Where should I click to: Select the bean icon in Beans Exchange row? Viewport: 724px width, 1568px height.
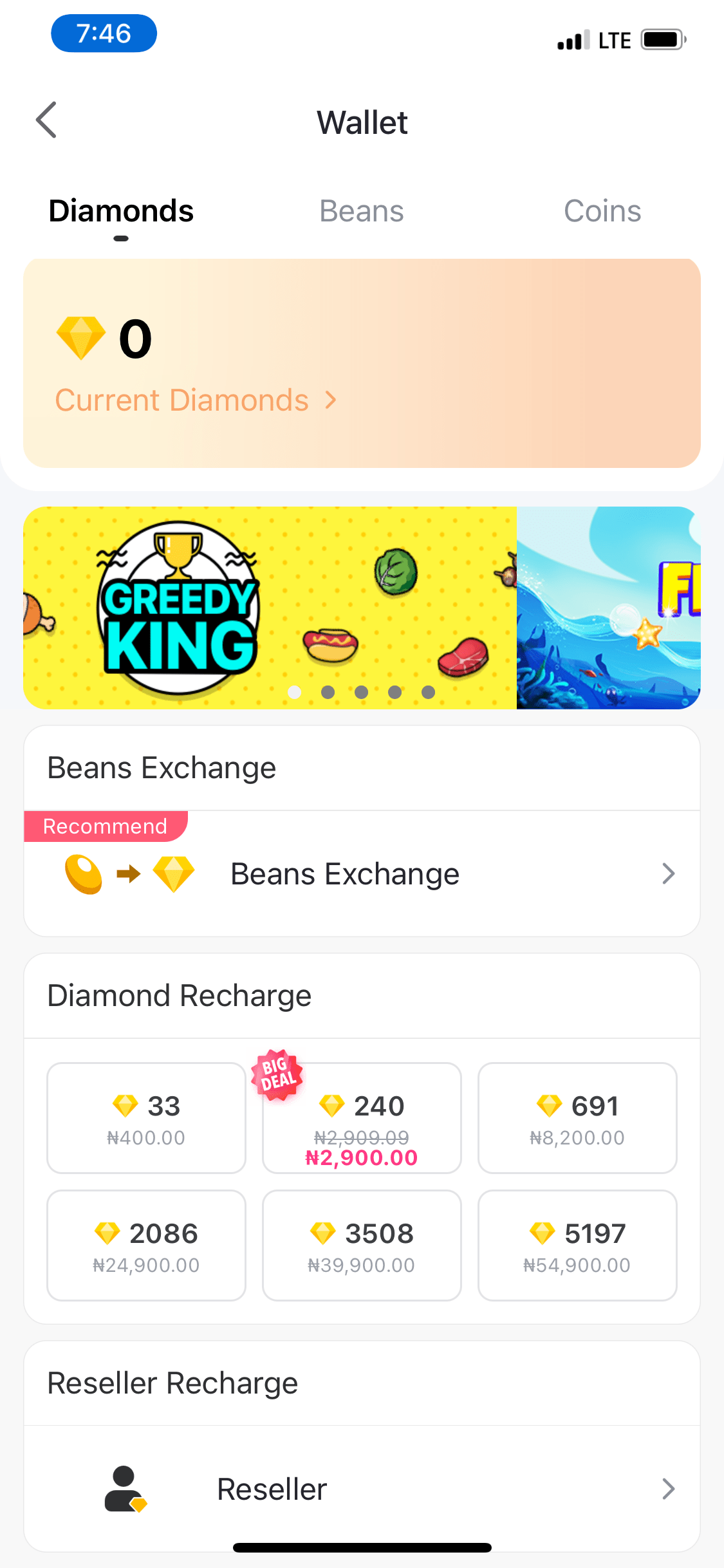(82, 873)
